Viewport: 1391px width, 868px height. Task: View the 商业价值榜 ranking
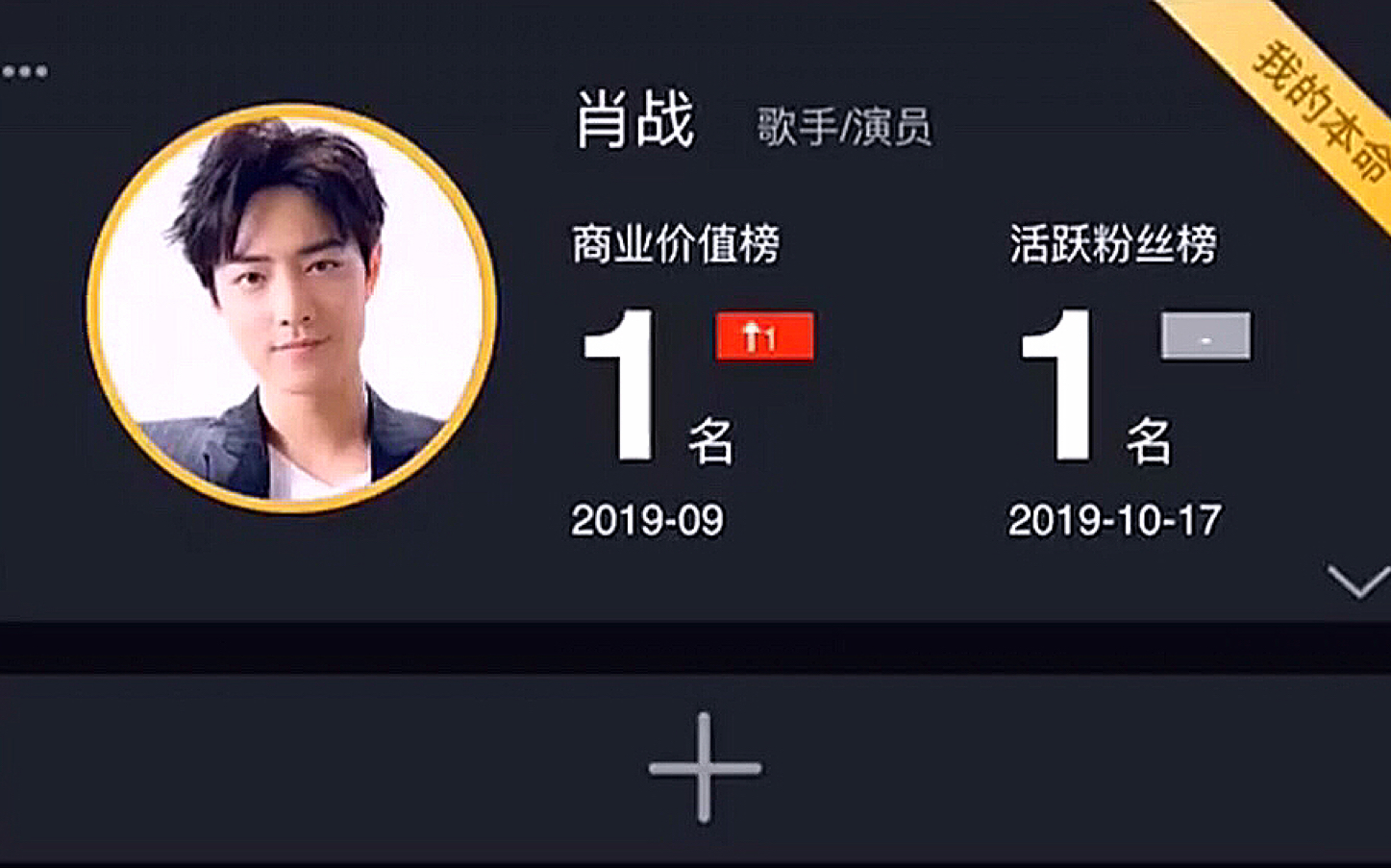pyautogui.click(x=676, y=245)
